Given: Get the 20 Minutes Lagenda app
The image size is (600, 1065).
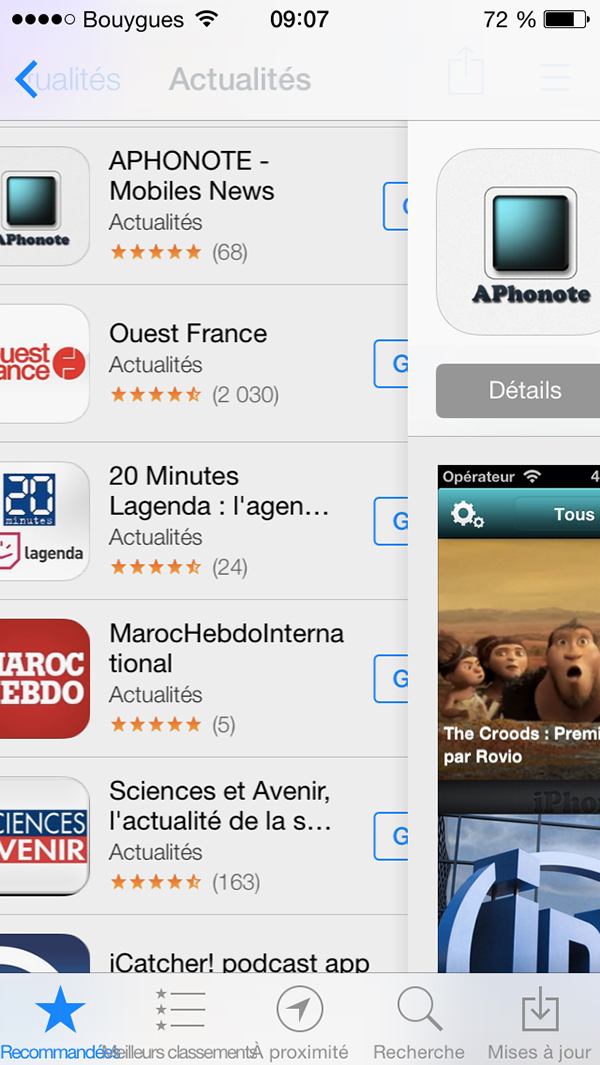Looking at the screenshot, I should (x=391, y=521).
